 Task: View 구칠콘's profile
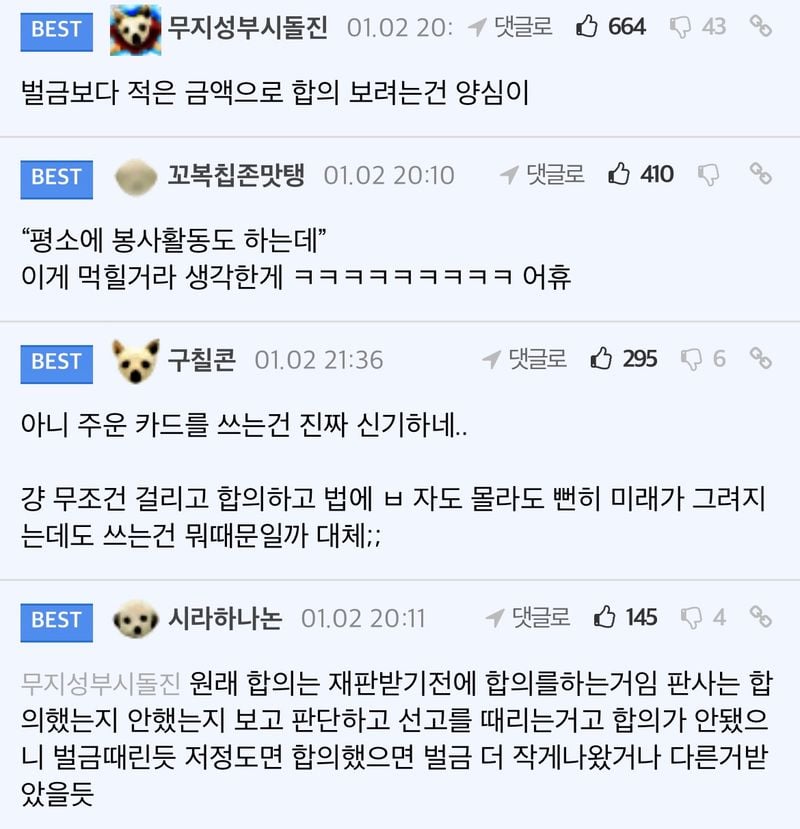pos(201,359)
